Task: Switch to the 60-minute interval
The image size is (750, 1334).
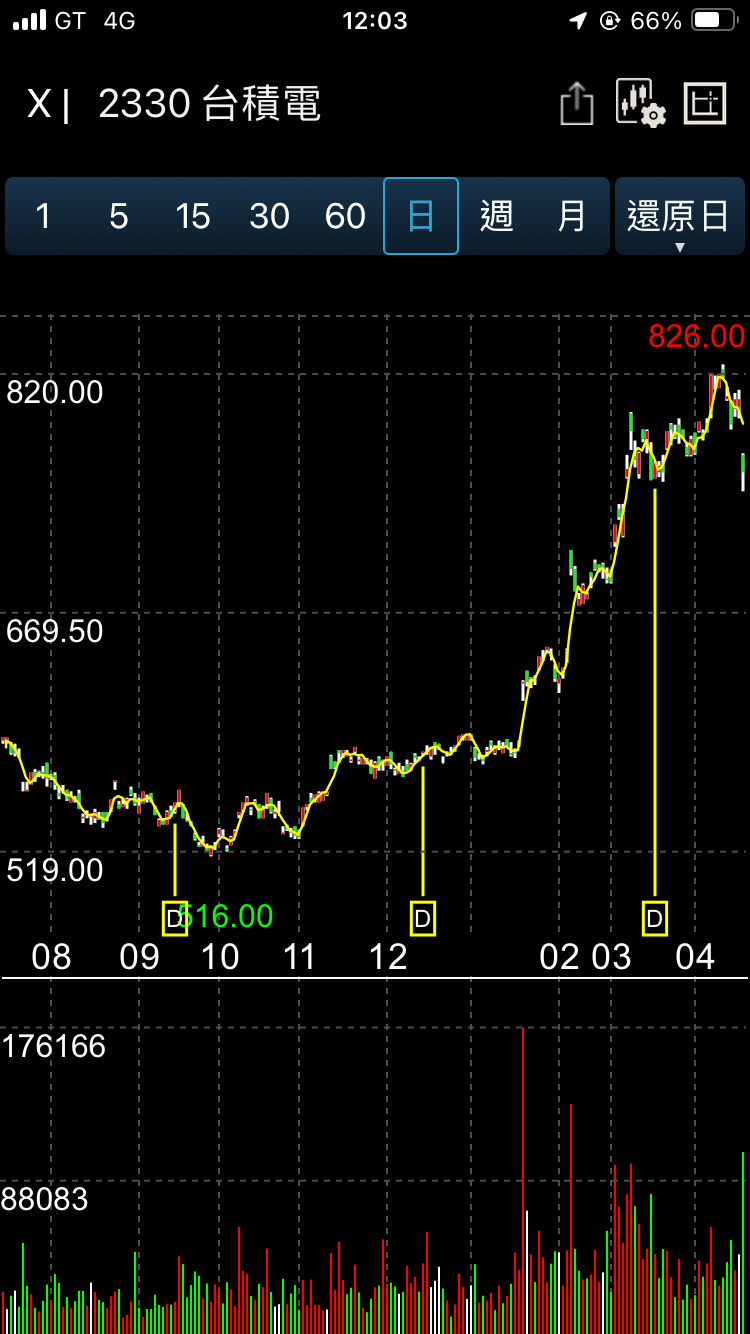Action: coord(345,216)
